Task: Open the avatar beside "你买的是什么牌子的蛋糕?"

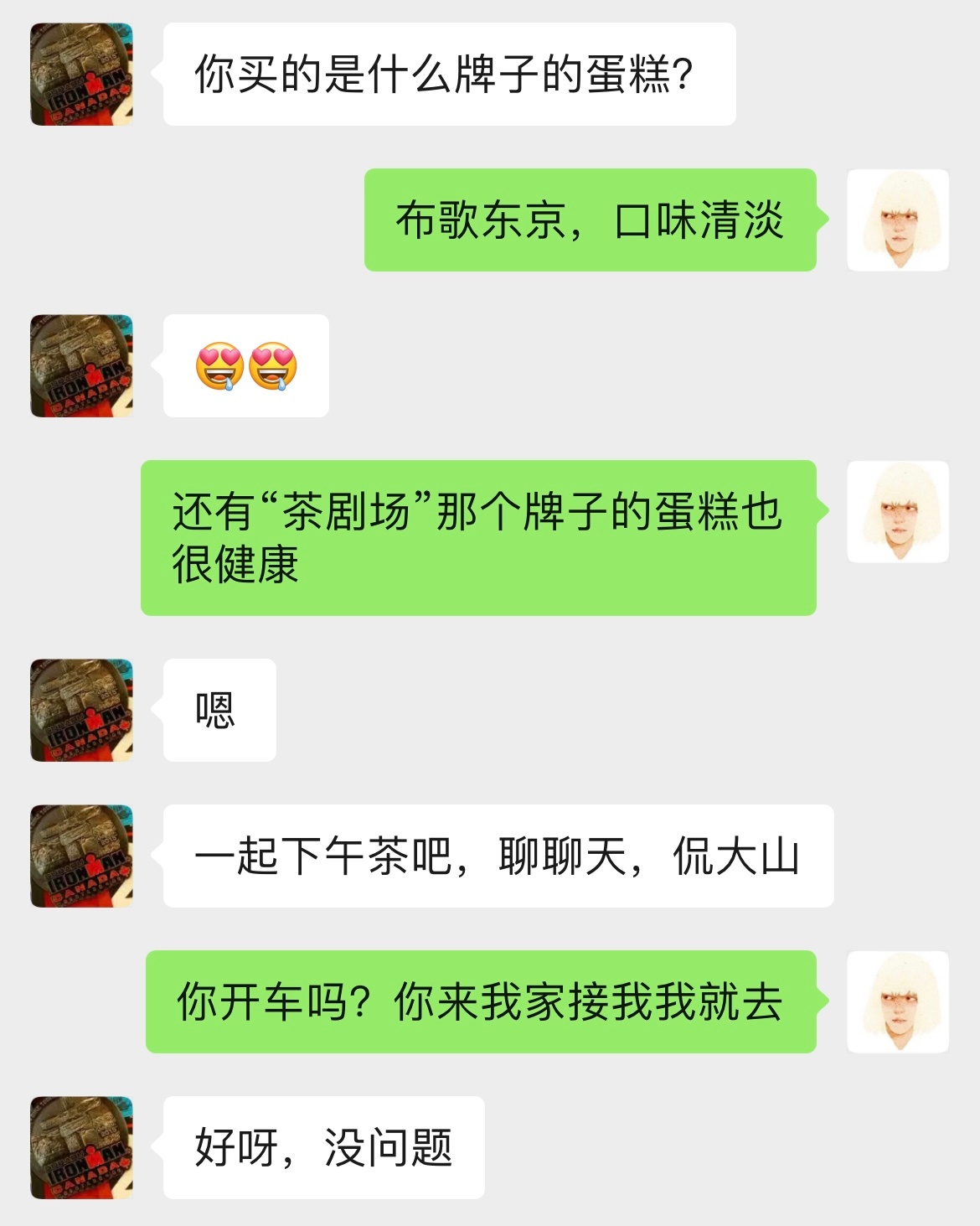Action: click(81, 75)
